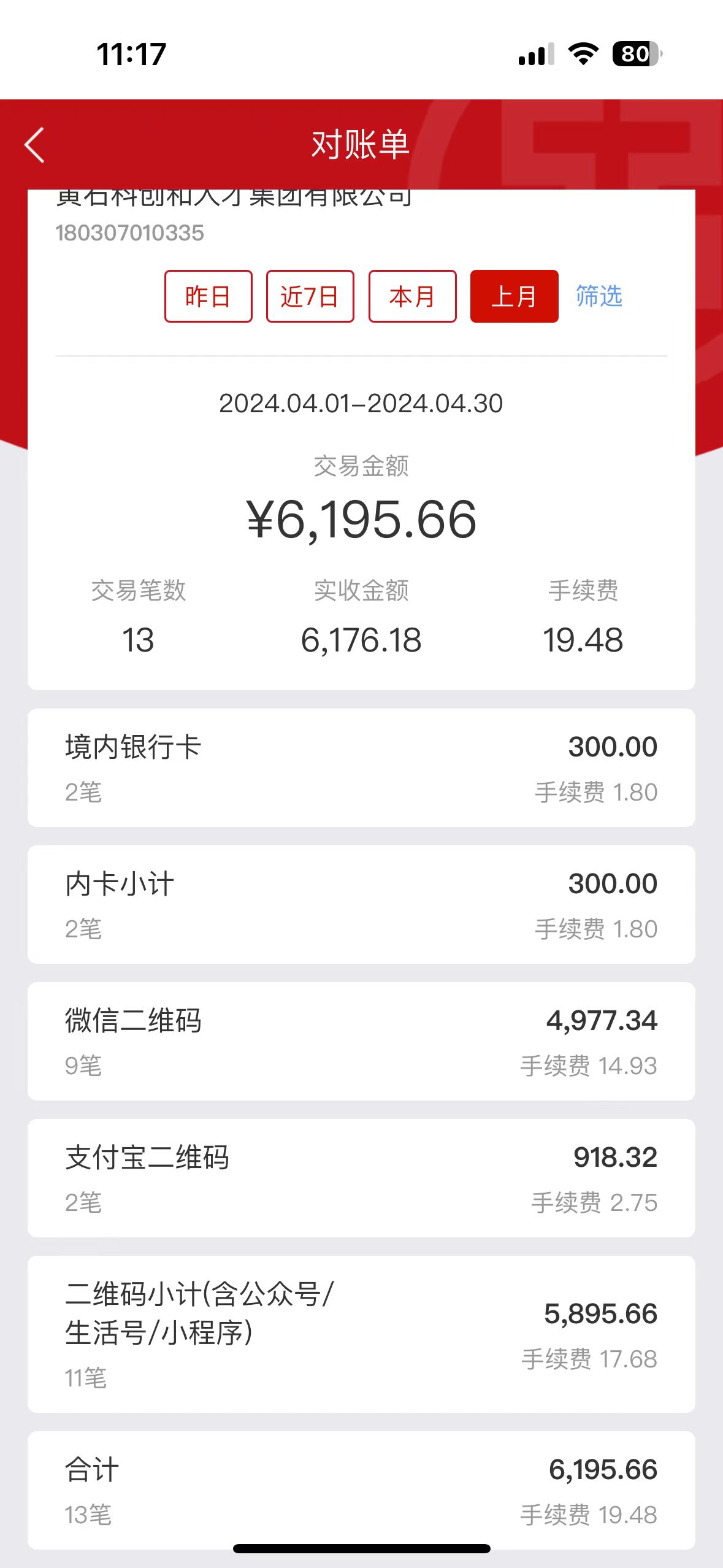Switch to the 近7日 range

point(310,296)
